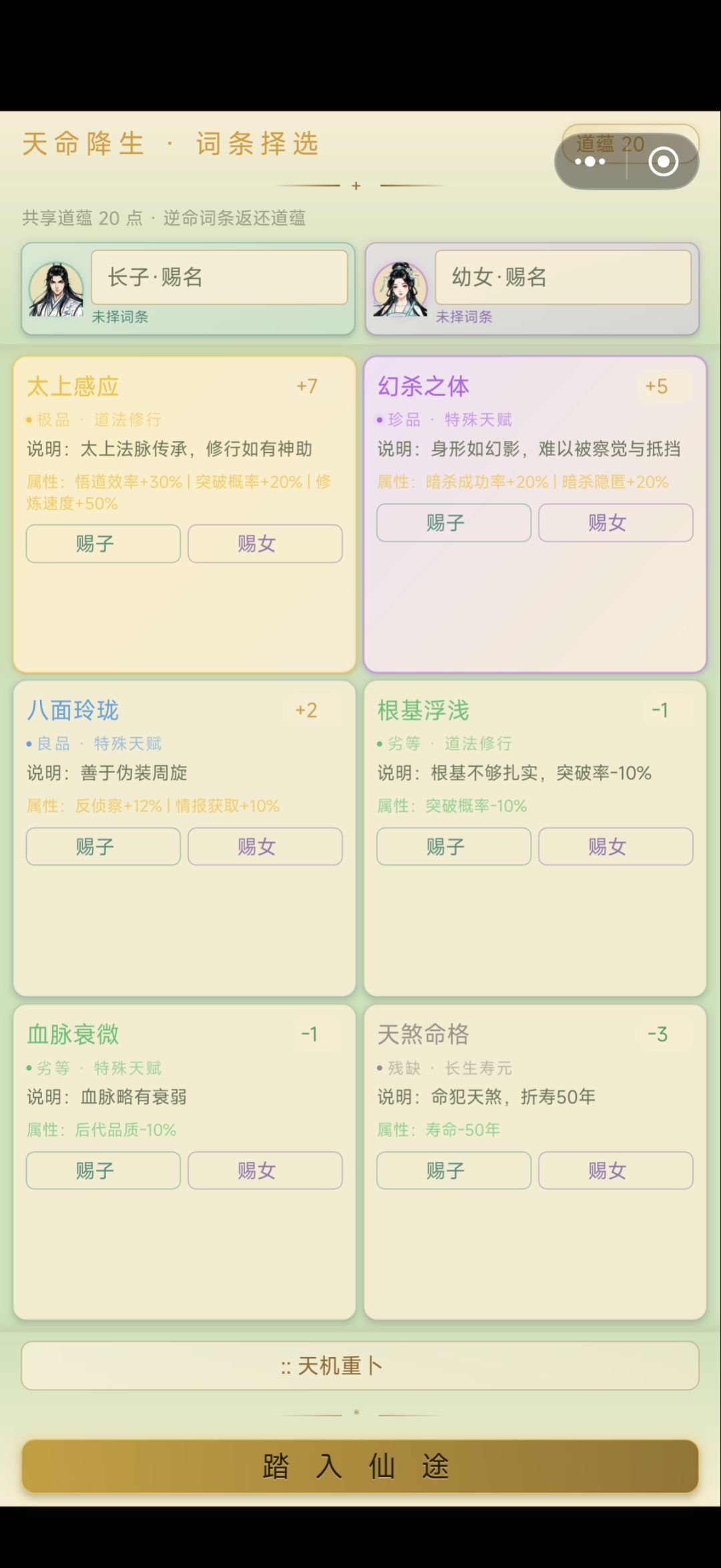Viewport: 721px width, 1568px height.
Task: Assign 幻杀之体 to the son with 赐子
Action: 454,523
